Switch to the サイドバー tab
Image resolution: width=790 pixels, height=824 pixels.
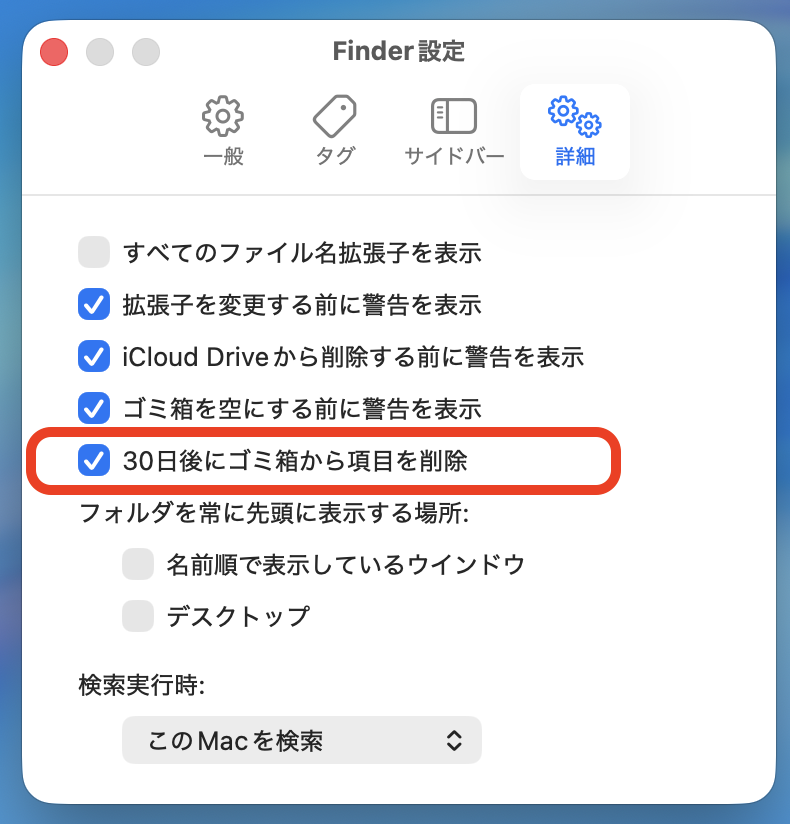click(454, 131)
